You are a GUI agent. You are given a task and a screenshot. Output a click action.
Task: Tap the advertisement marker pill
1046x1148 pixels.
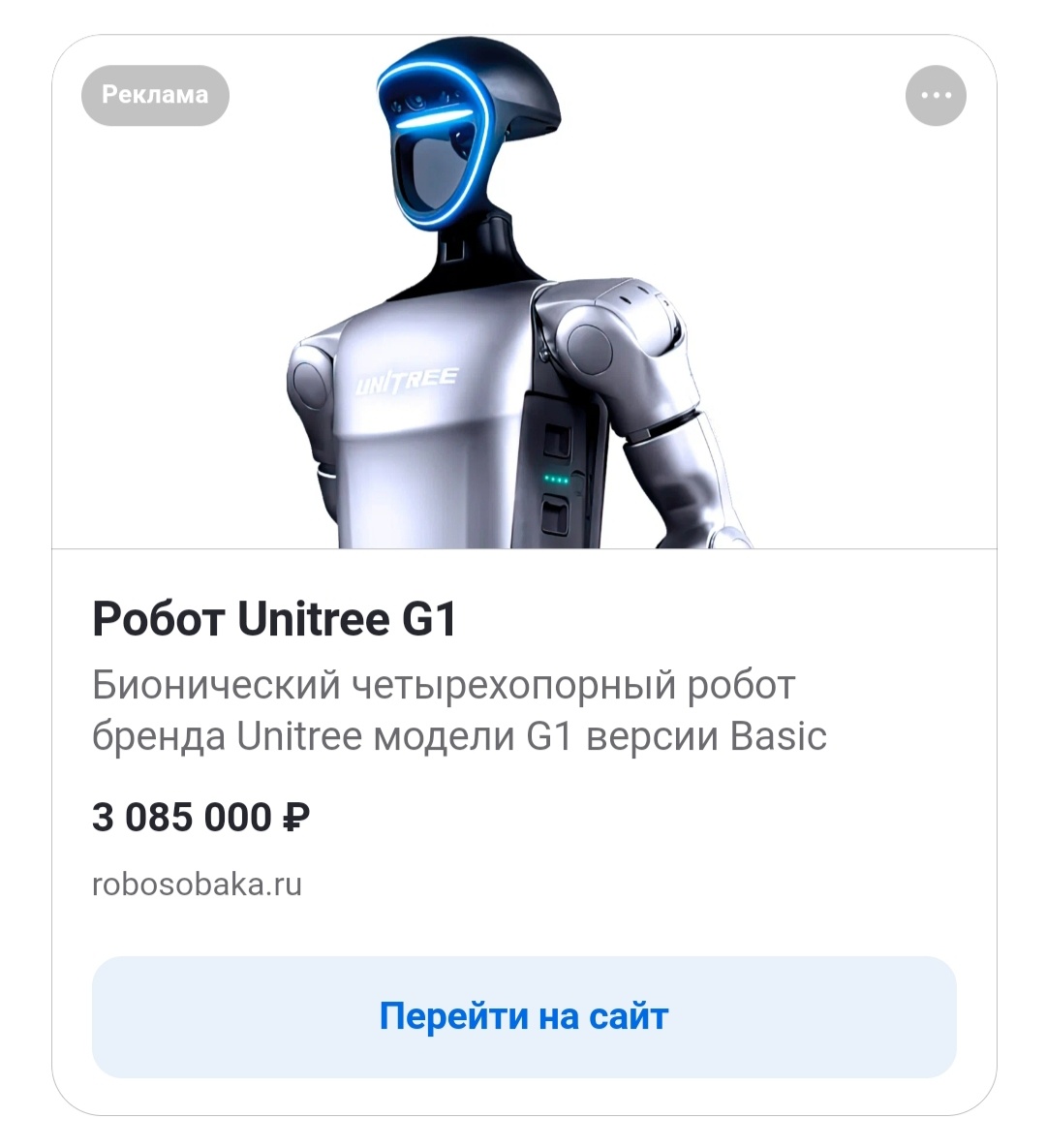click(x=155, y=95)
